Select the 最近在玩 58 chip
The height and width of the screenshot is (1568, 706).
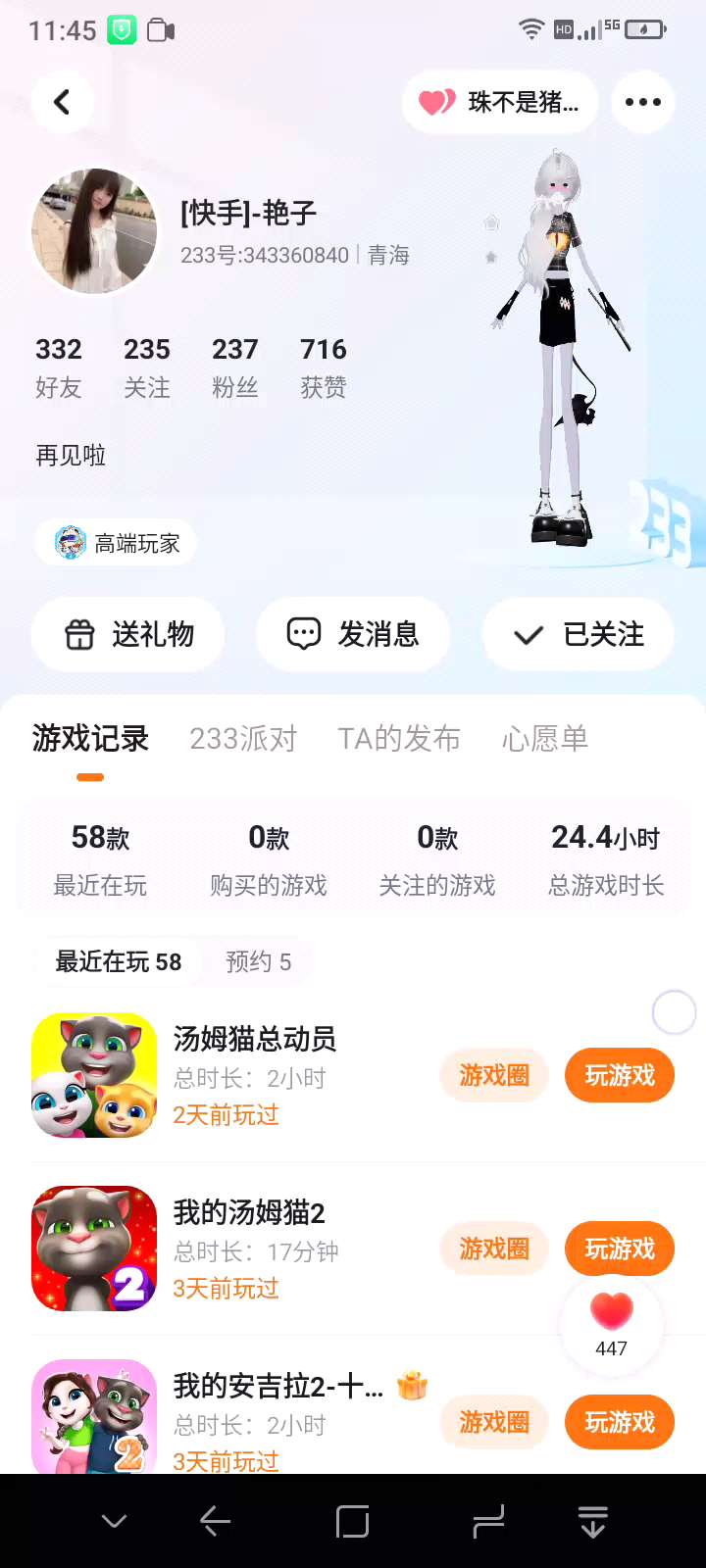118,961
